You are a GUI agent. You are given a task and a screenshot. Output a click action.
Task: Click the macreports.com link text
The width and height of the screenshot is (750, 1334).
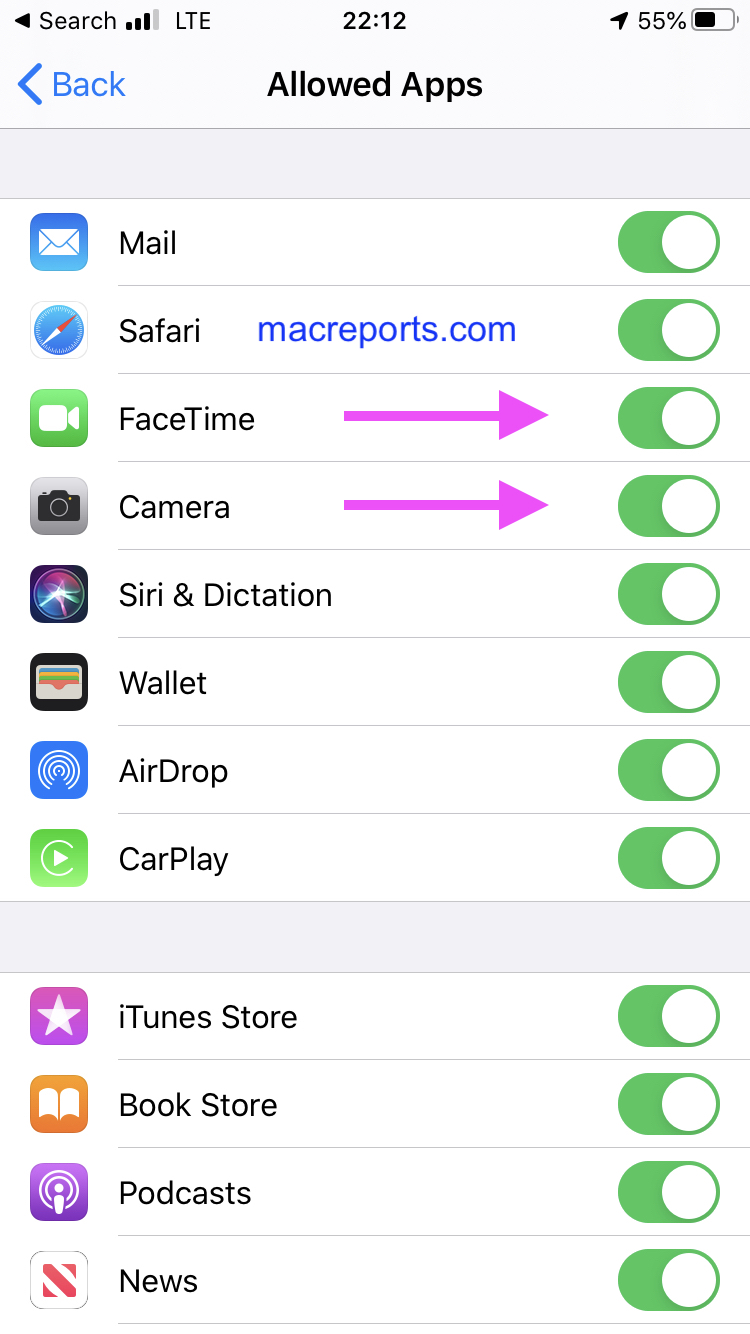point(385,330)
